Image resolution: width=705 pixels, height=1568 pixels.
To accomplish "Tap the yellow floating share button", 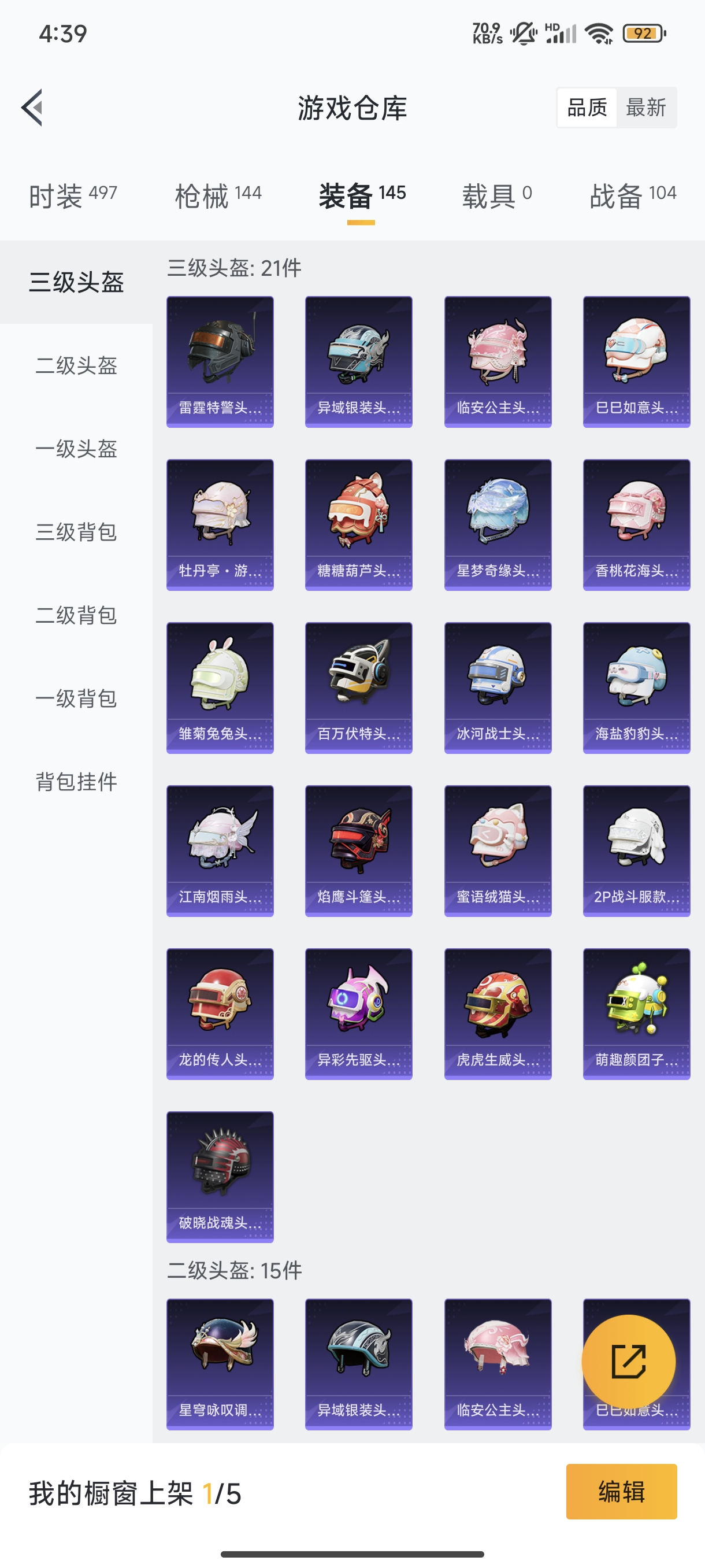I will click(628, 1362).
